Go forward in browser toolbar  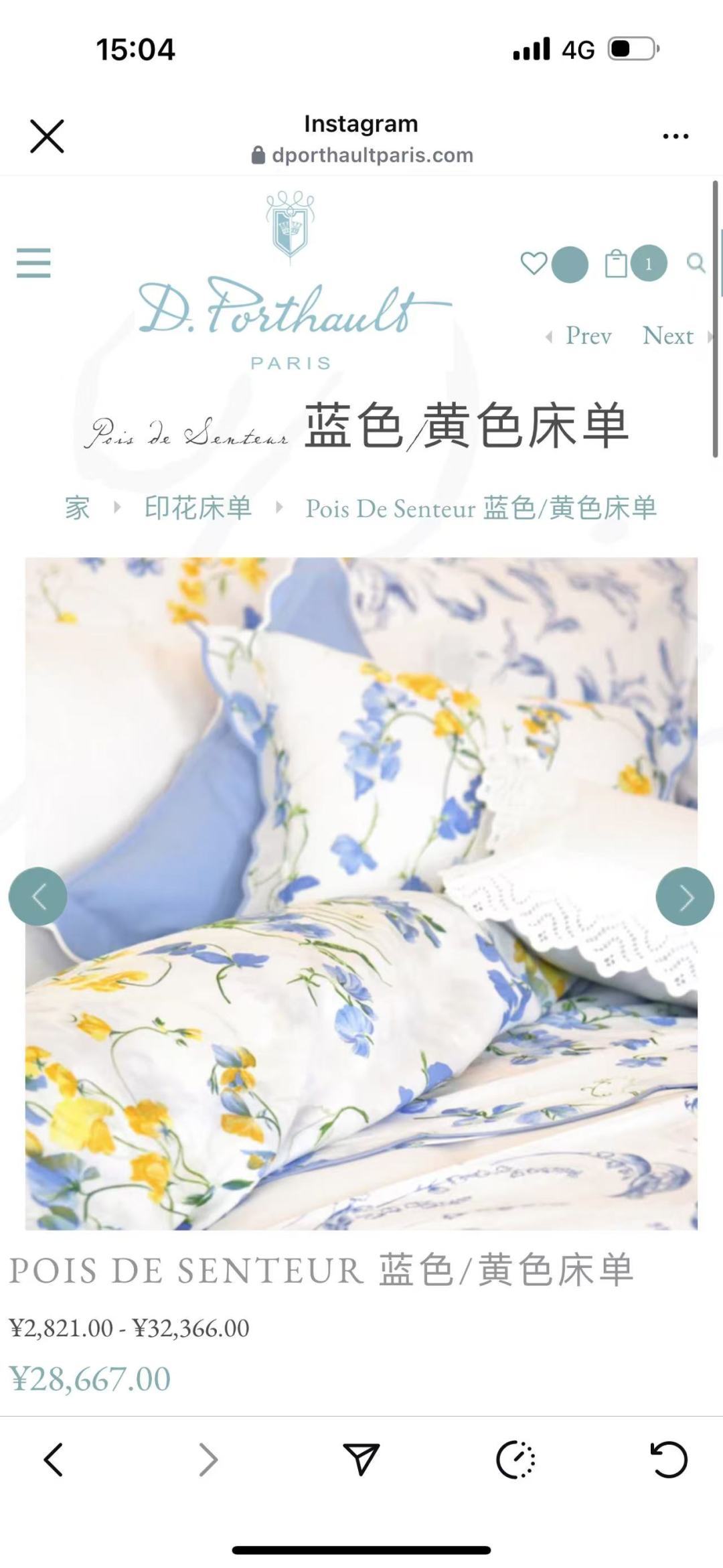(208, 1459)
